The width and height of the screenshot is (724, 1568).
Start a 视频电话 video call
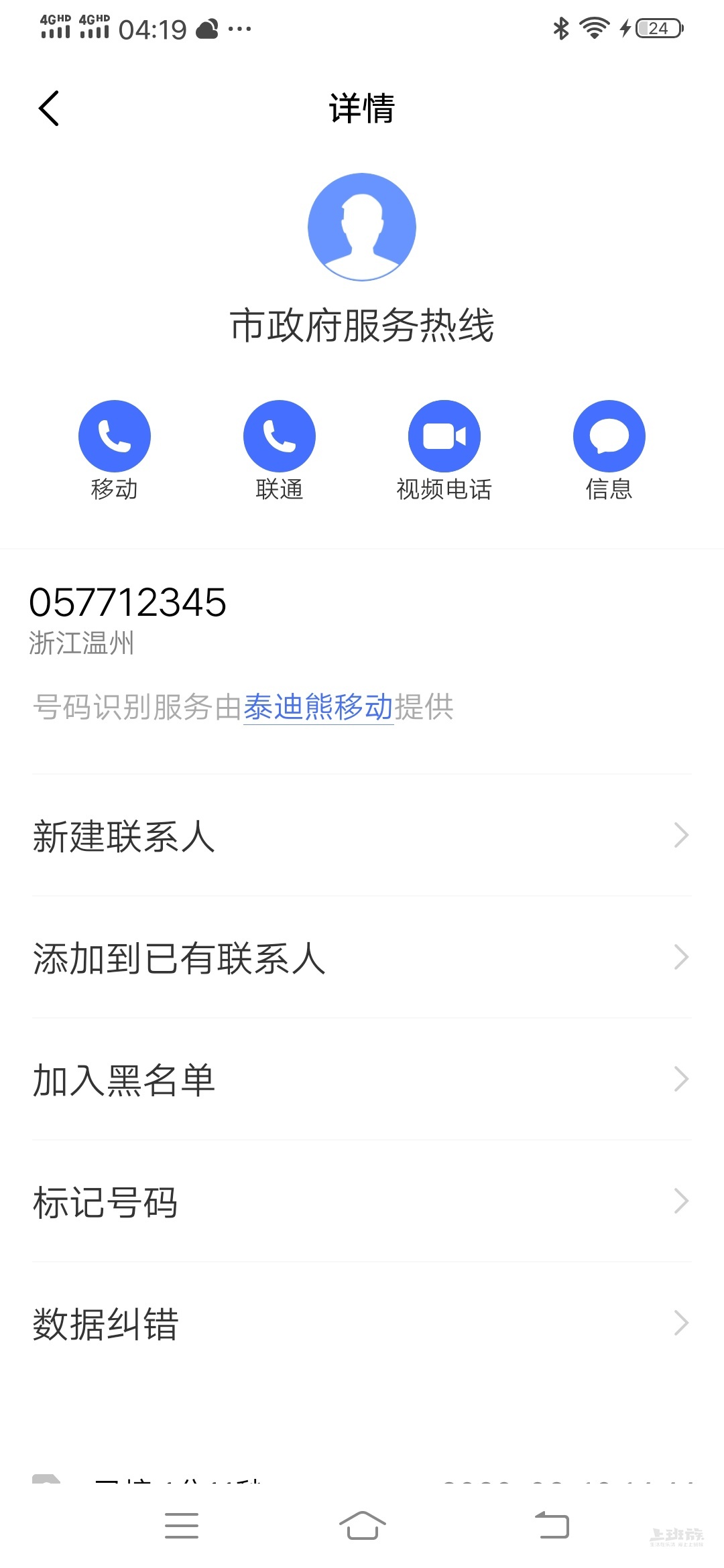(444, 436)
